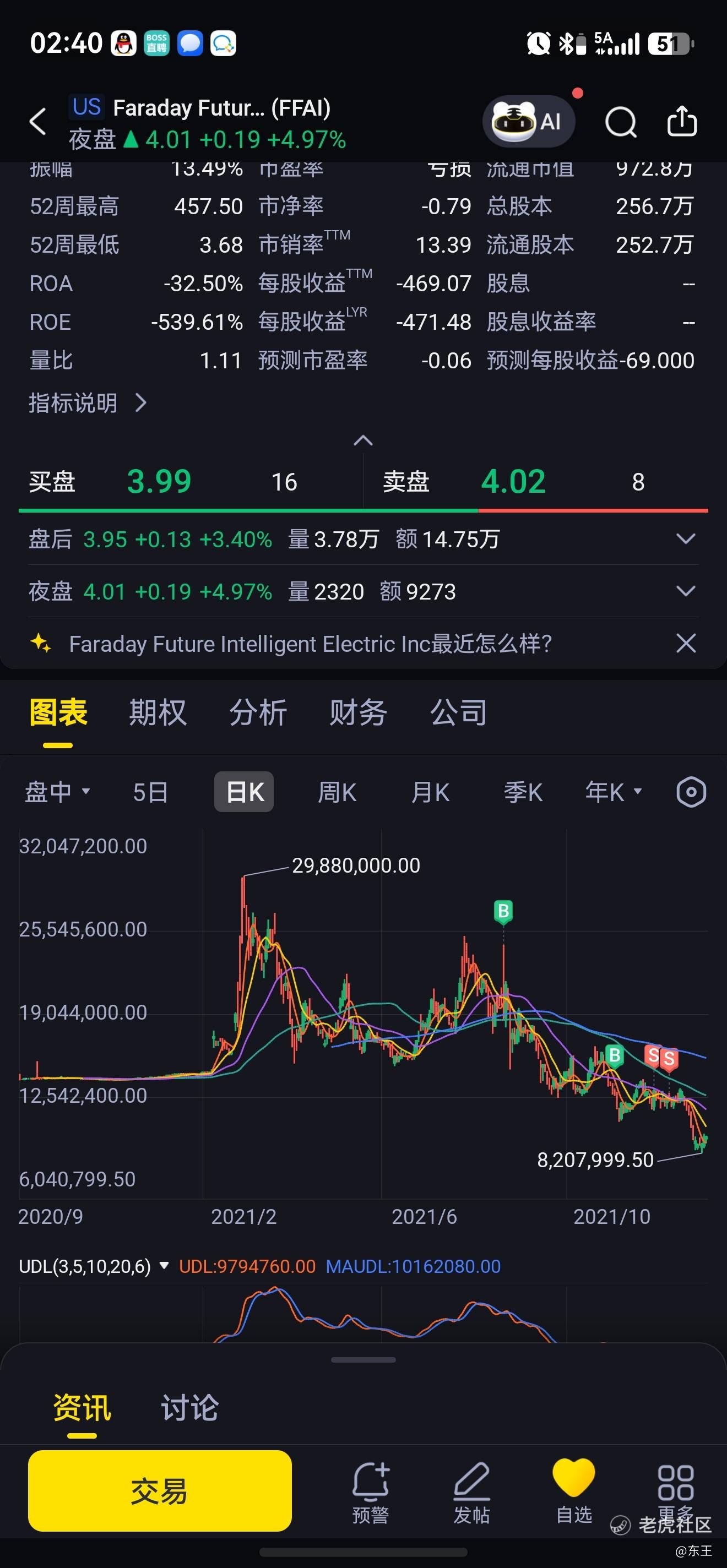The image size is (727, 1568).
Task: Dismiss the Faraday Future AI suggestion
Action: coord(686,644)
